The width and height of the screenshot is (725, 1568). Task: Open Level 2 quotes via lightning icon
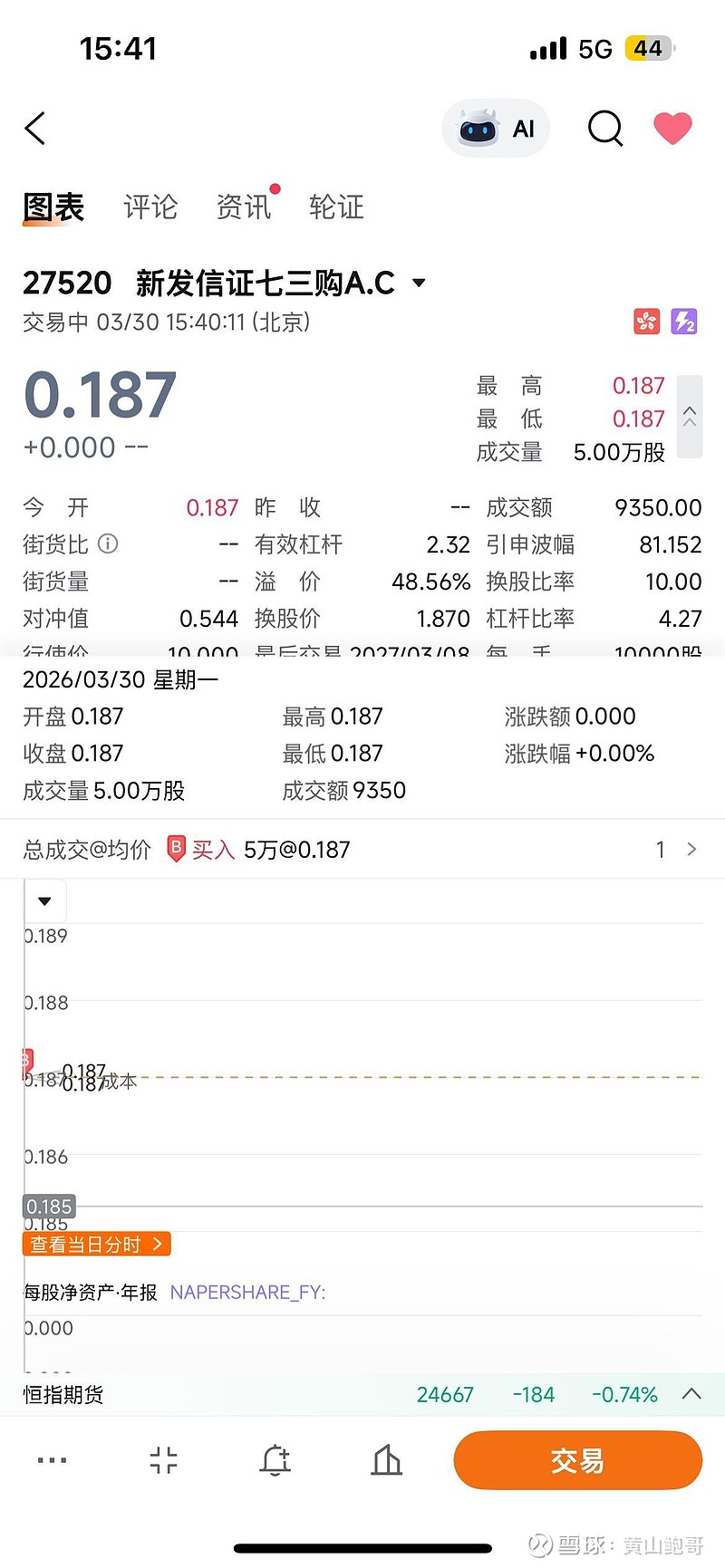684,322
